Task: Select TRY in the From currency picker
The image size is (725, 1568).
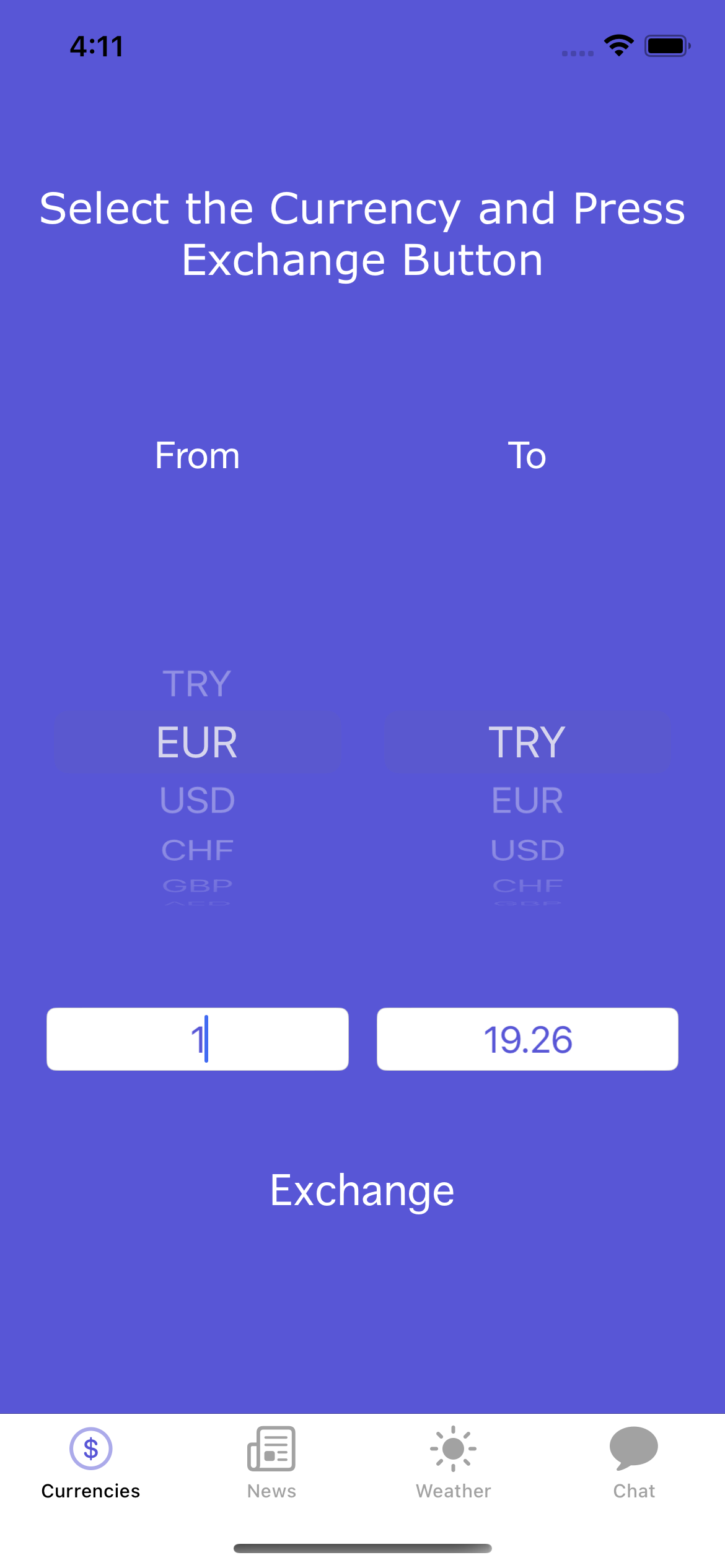Action: (196, 684)
